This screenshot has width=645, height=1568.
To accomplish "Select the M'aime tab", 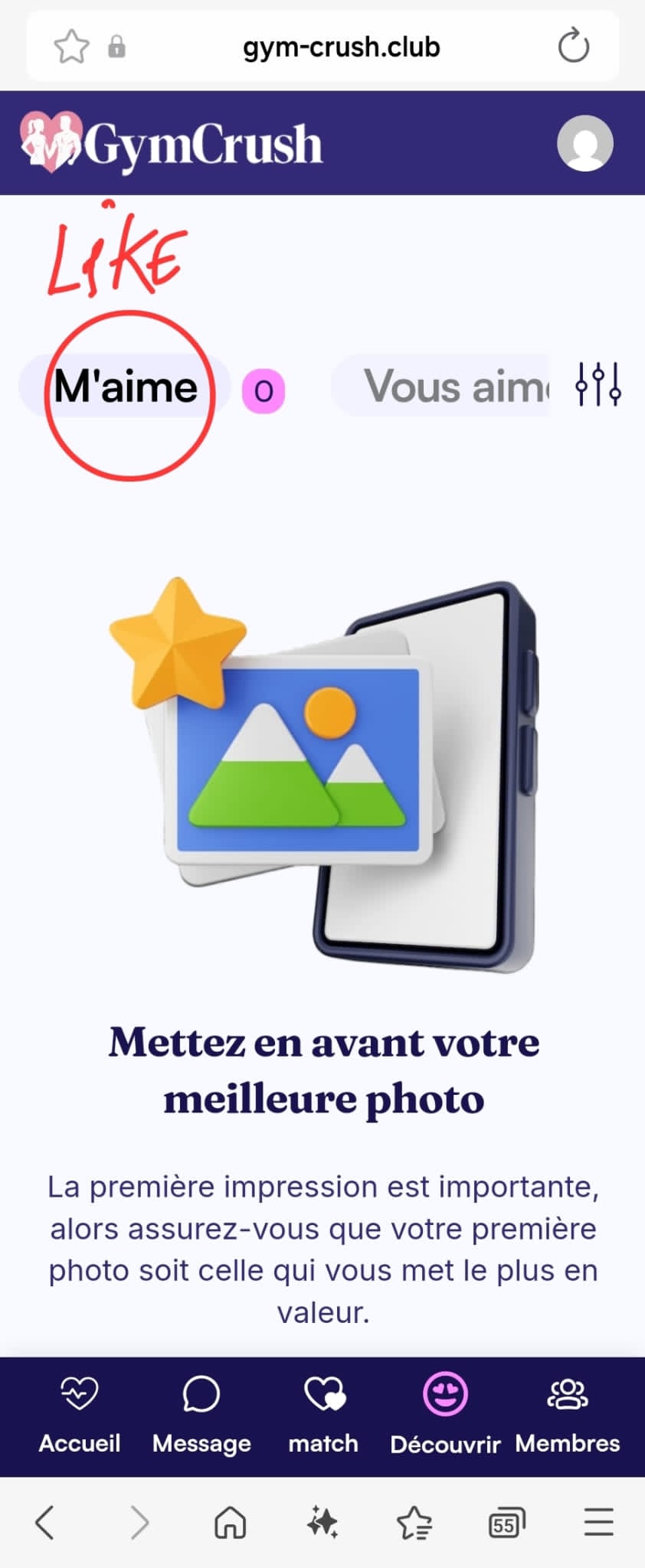I will click(126, 387).
